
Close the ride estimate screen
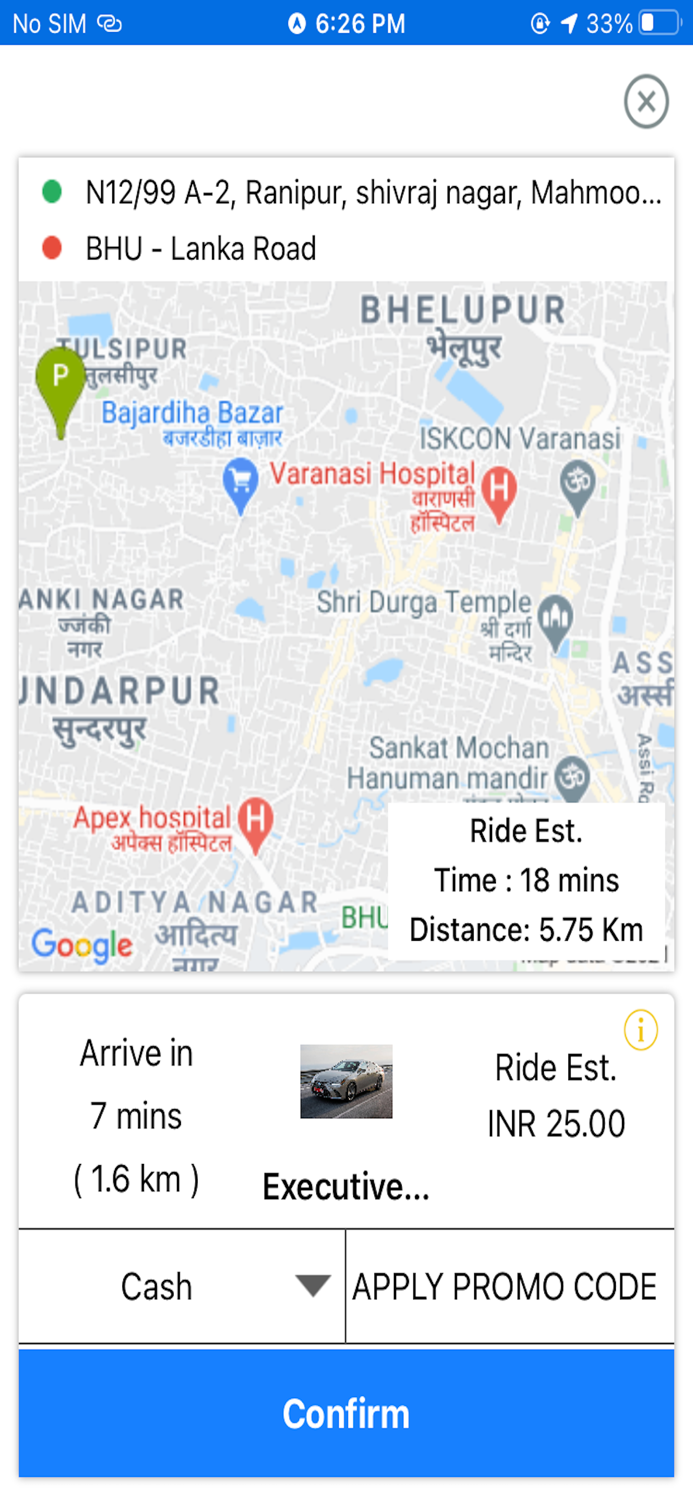pos(646,102)
